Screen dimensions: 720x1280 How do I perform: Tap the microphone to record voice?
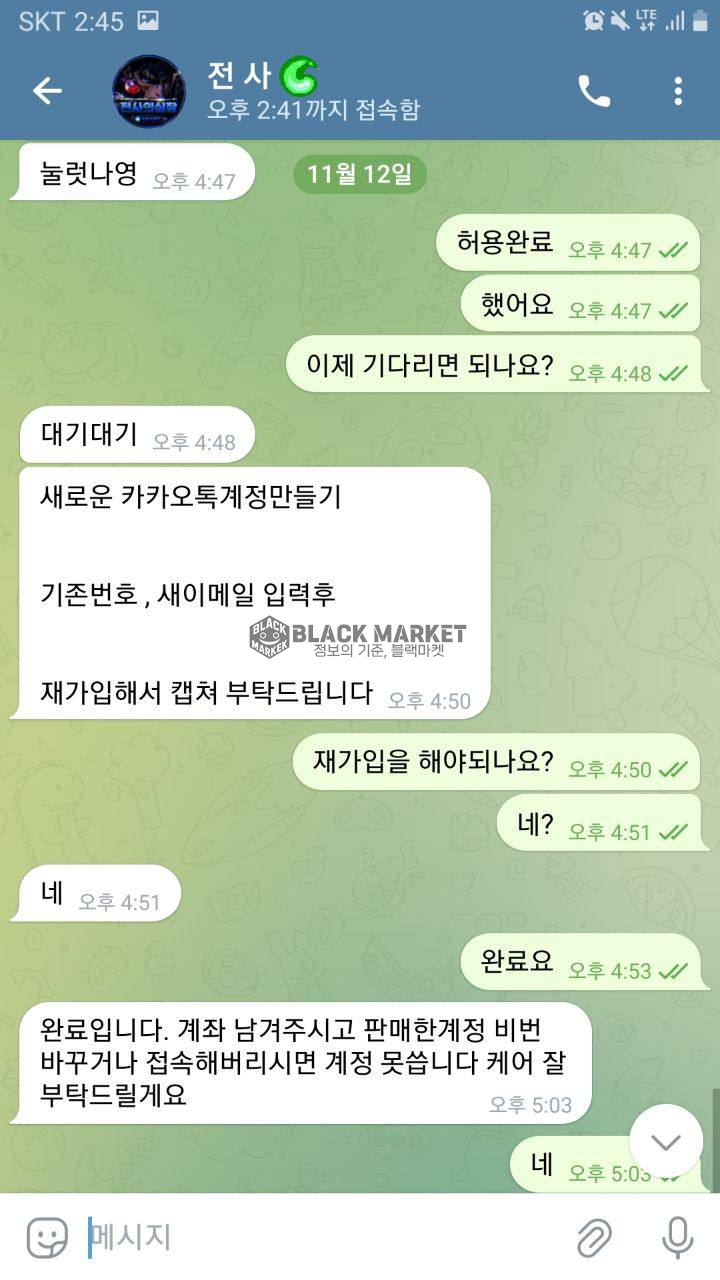[677, 1238]
